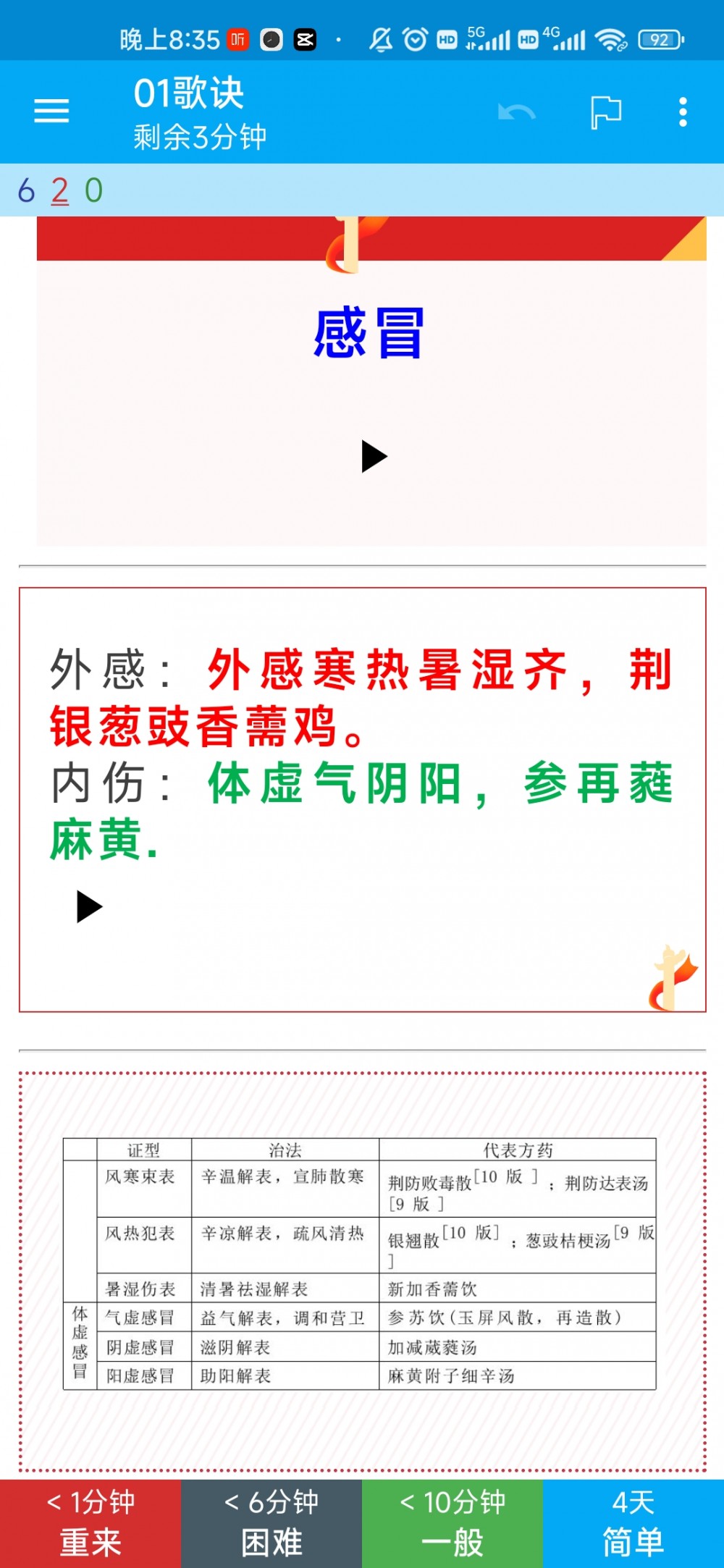This screenshot has height=1568, width=724.
Task: Rate card as 重来 (under 1 minute)
Action: click(x=90, y=1523)
